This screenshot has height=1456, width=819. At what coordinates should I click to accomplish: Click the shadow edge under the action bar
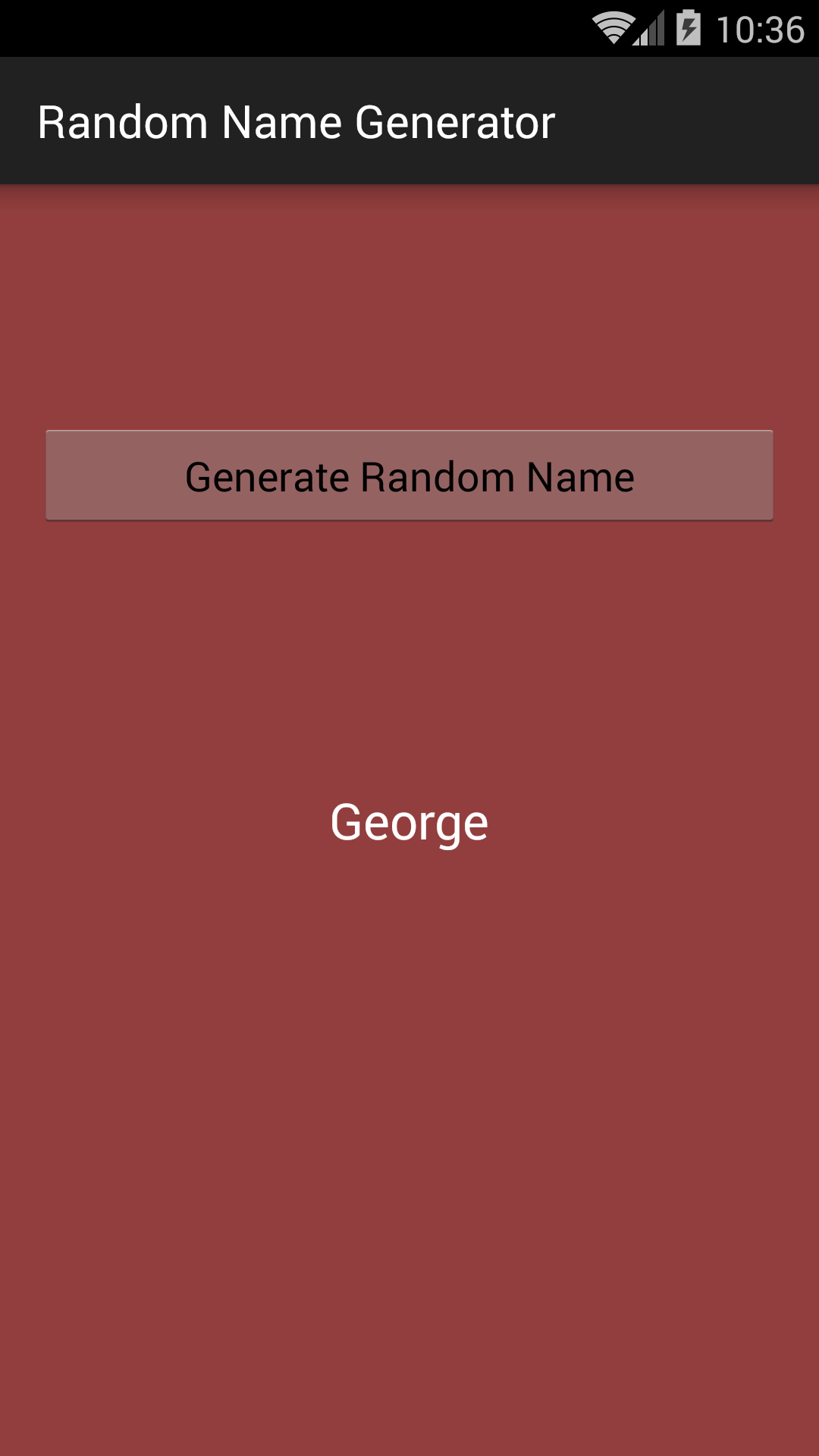coord(409,188)
